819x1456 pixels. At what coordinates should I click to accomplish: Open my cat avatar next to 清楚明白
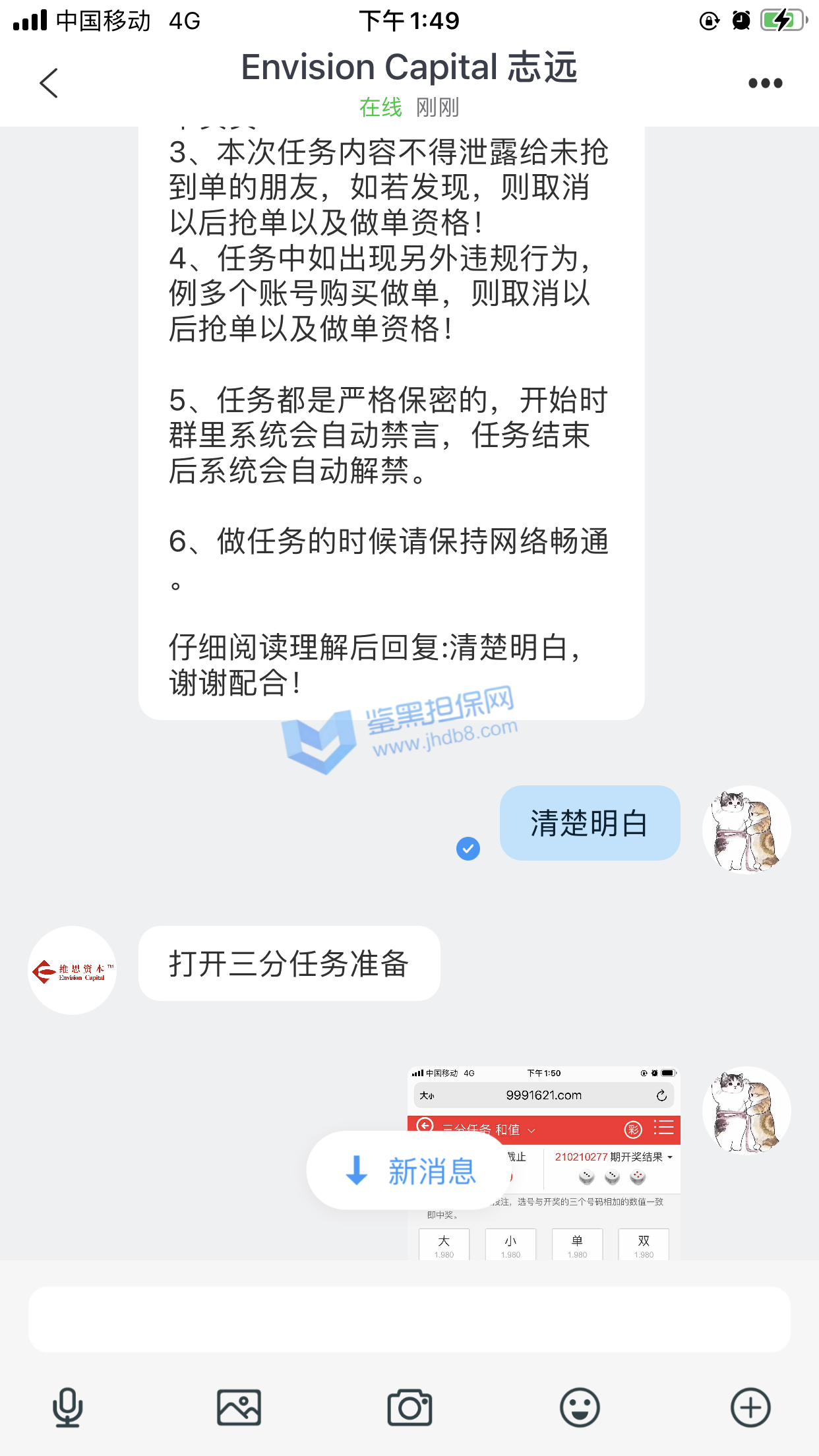click(746, 829)
